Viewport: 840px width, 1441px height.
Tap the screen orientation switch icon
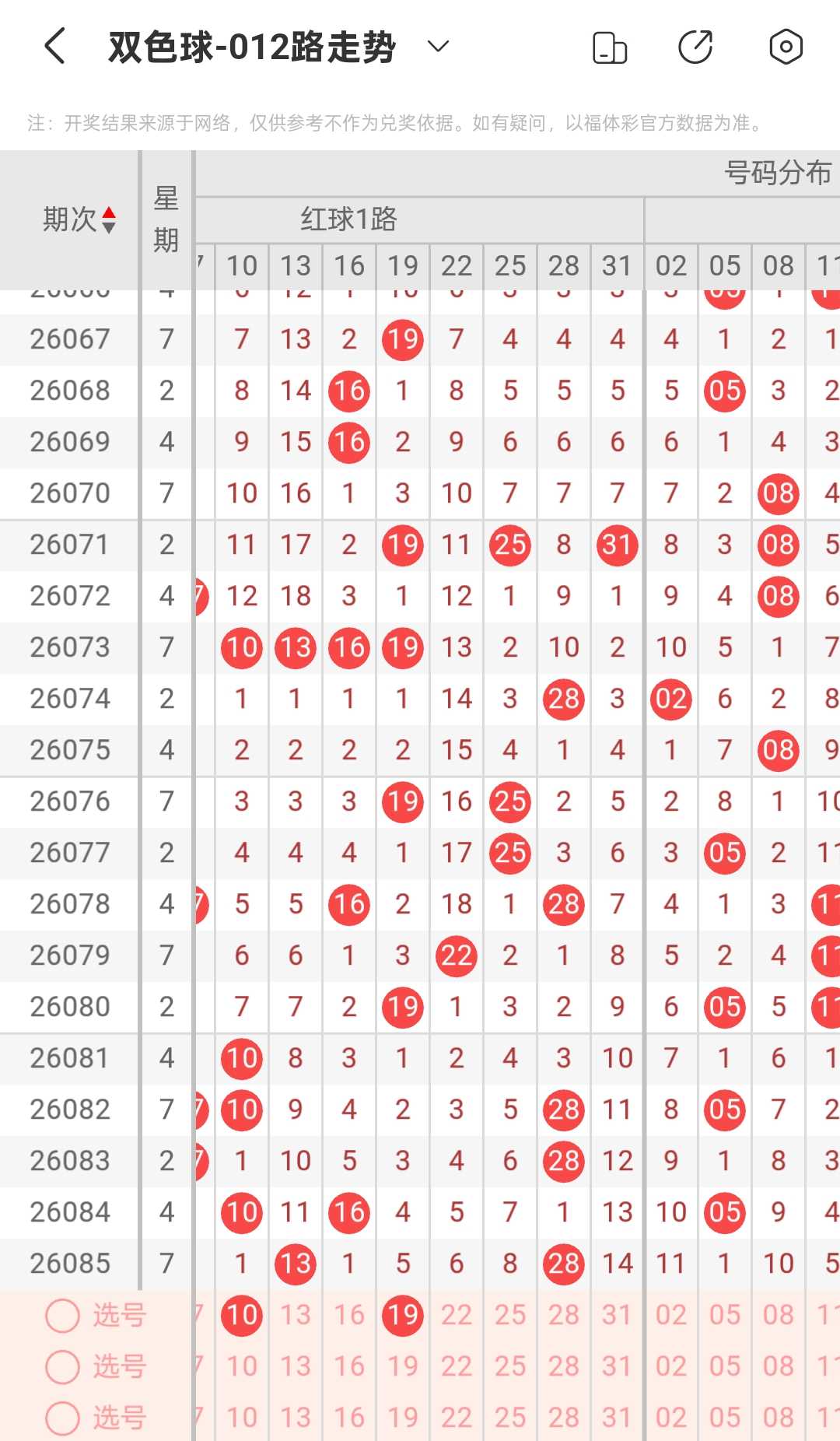tap(610, 47)
